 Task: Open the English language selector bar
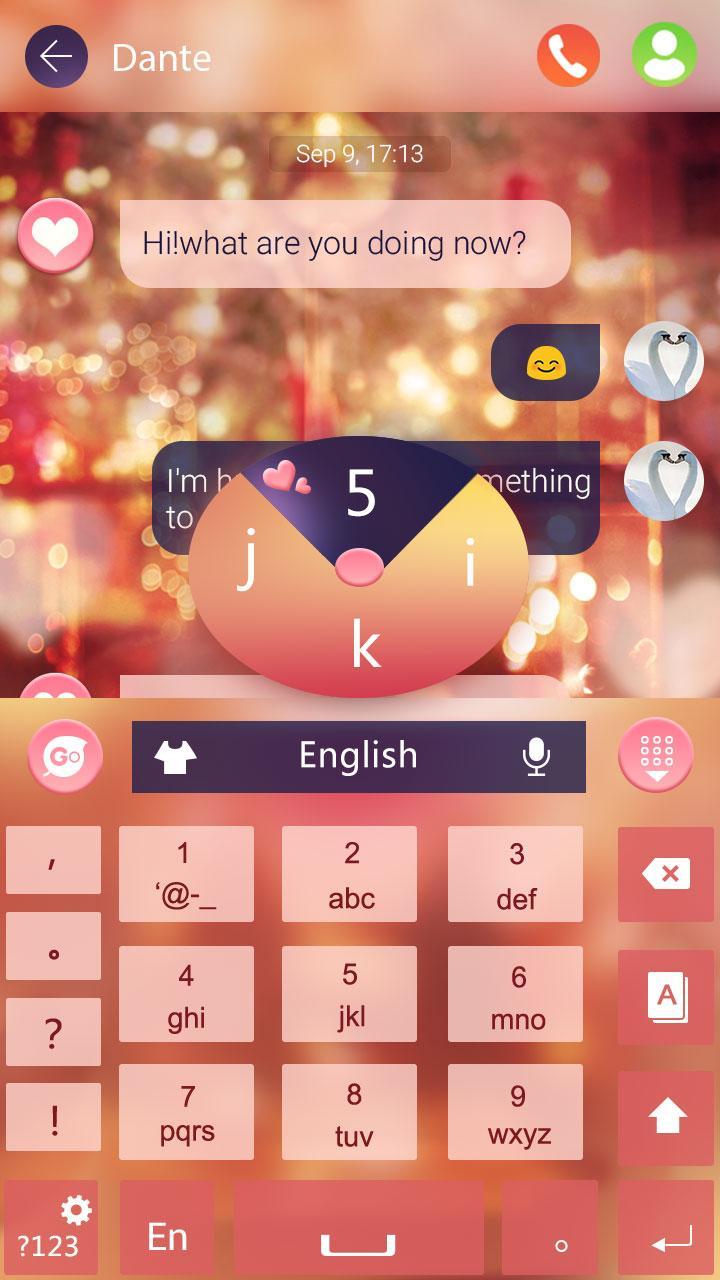(x=359, y=757)
